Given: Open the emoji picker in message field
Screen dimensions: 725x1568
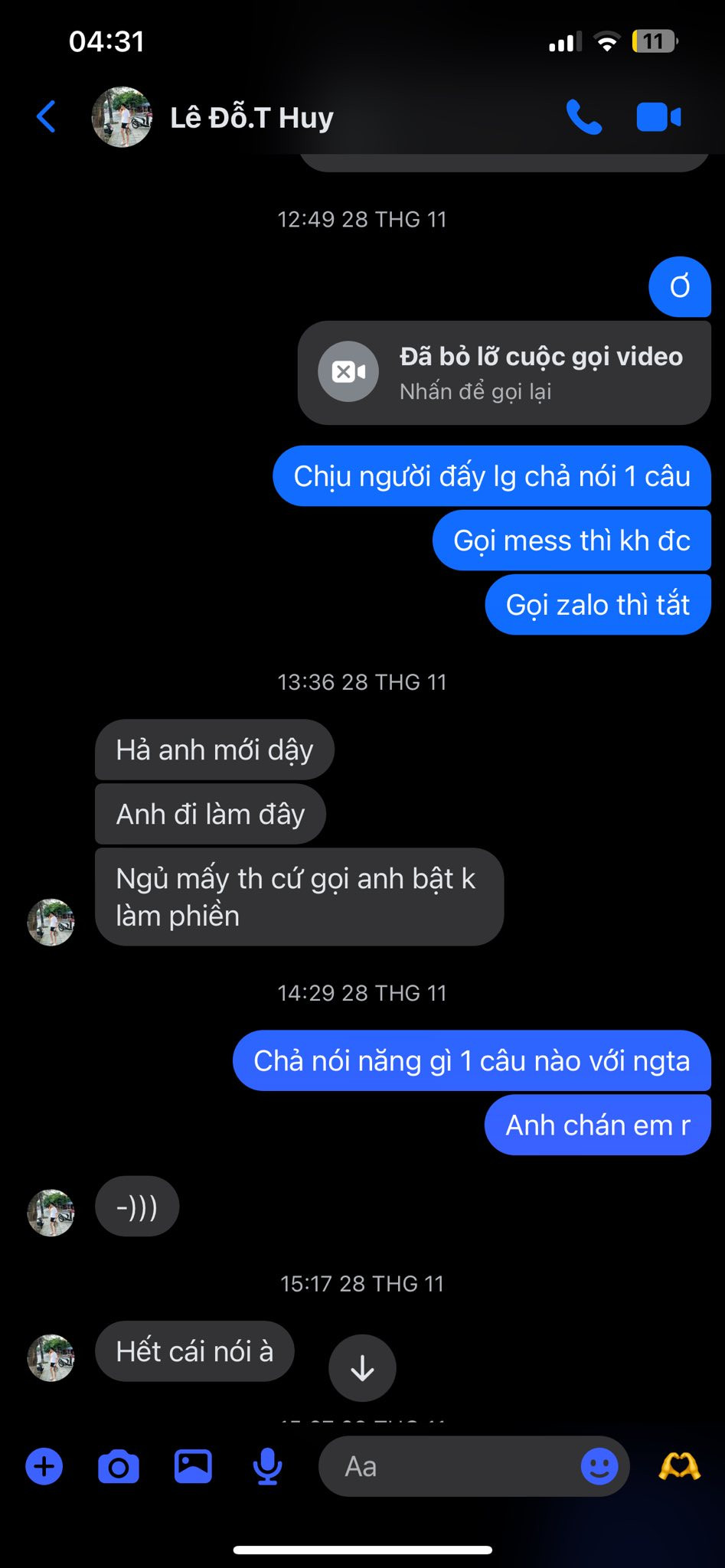Looking at the screenshot, I should (599, 1466).
